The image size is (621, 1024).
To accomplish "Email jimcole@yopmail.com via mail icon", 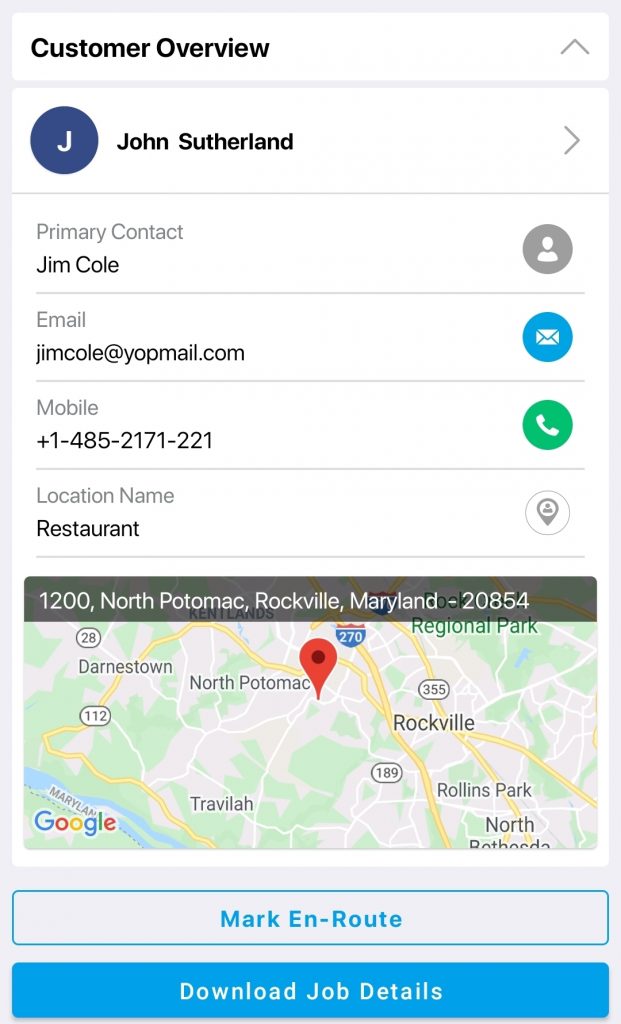I will (x=547, y=337).
